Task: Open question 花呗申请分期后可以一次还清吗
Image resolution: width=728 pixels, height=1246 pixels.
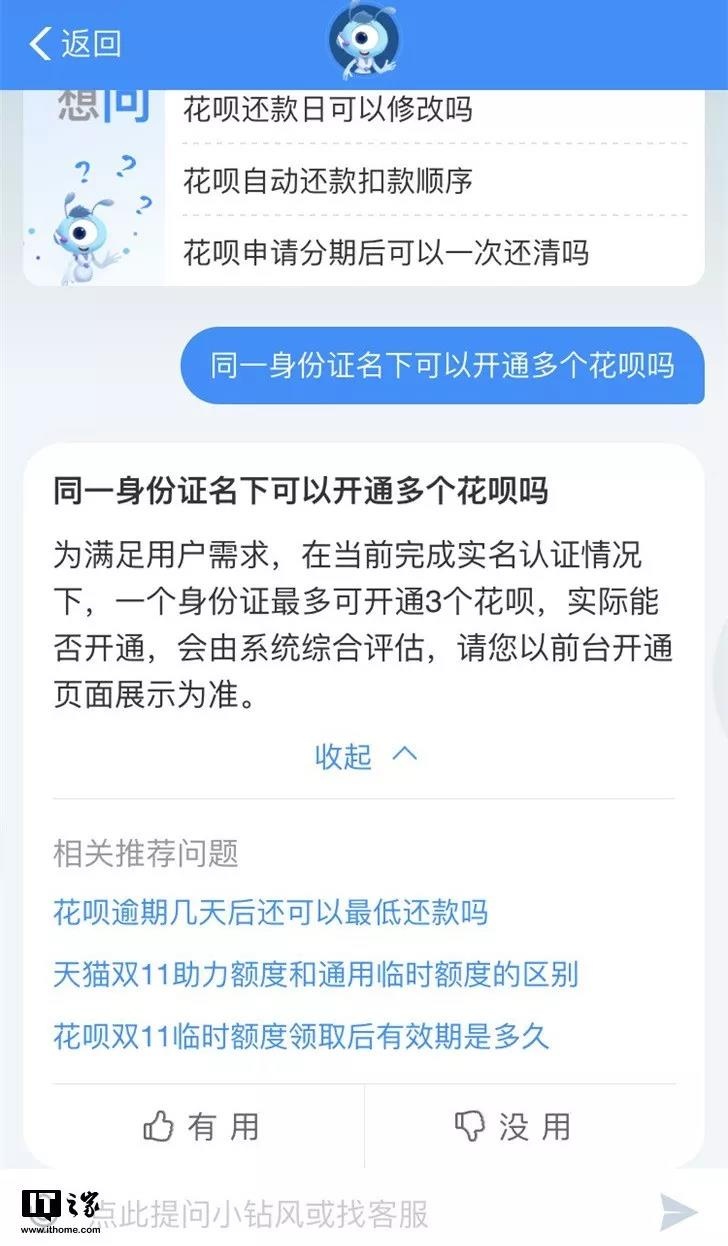Action: tap(385, 252)
